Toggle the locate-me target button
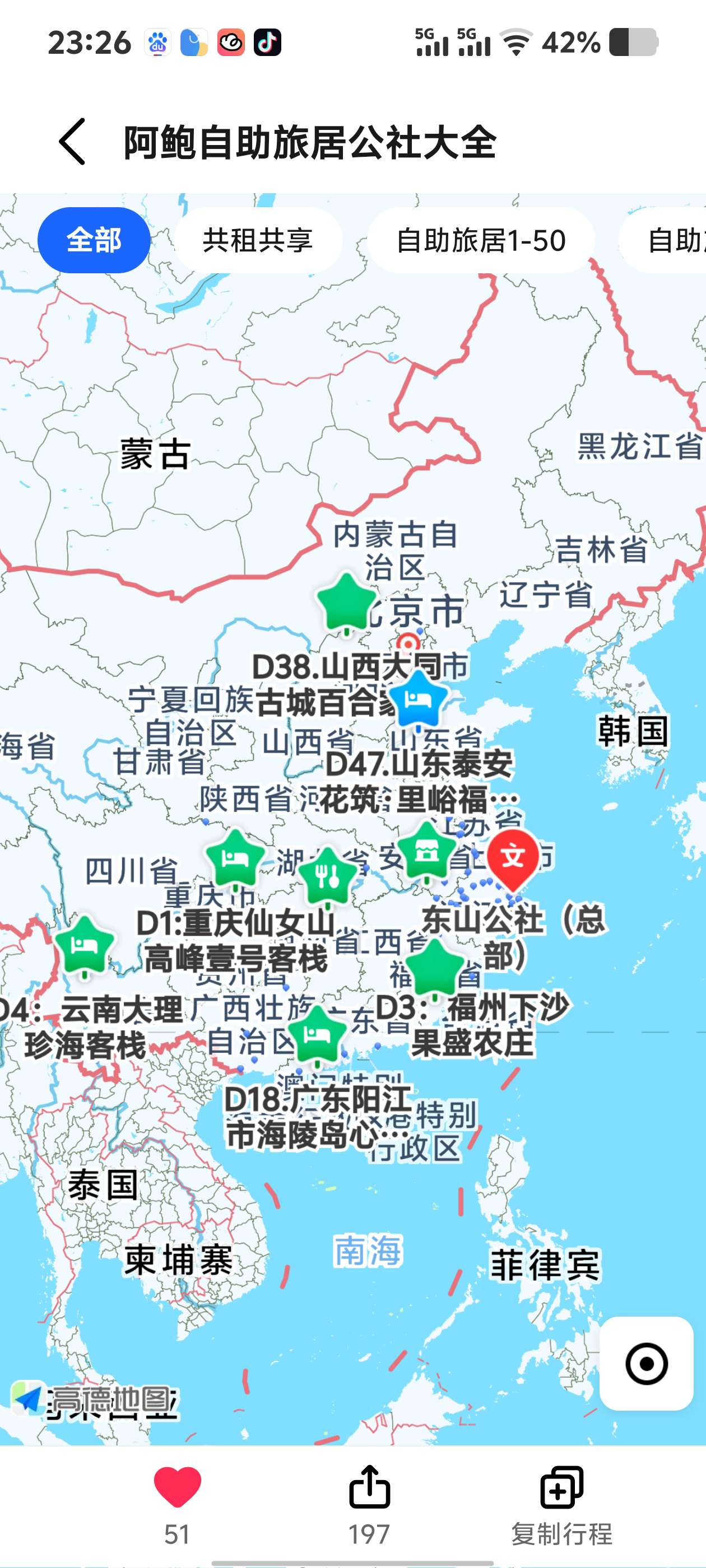706x1568 pixels. tap(647, 1364)
